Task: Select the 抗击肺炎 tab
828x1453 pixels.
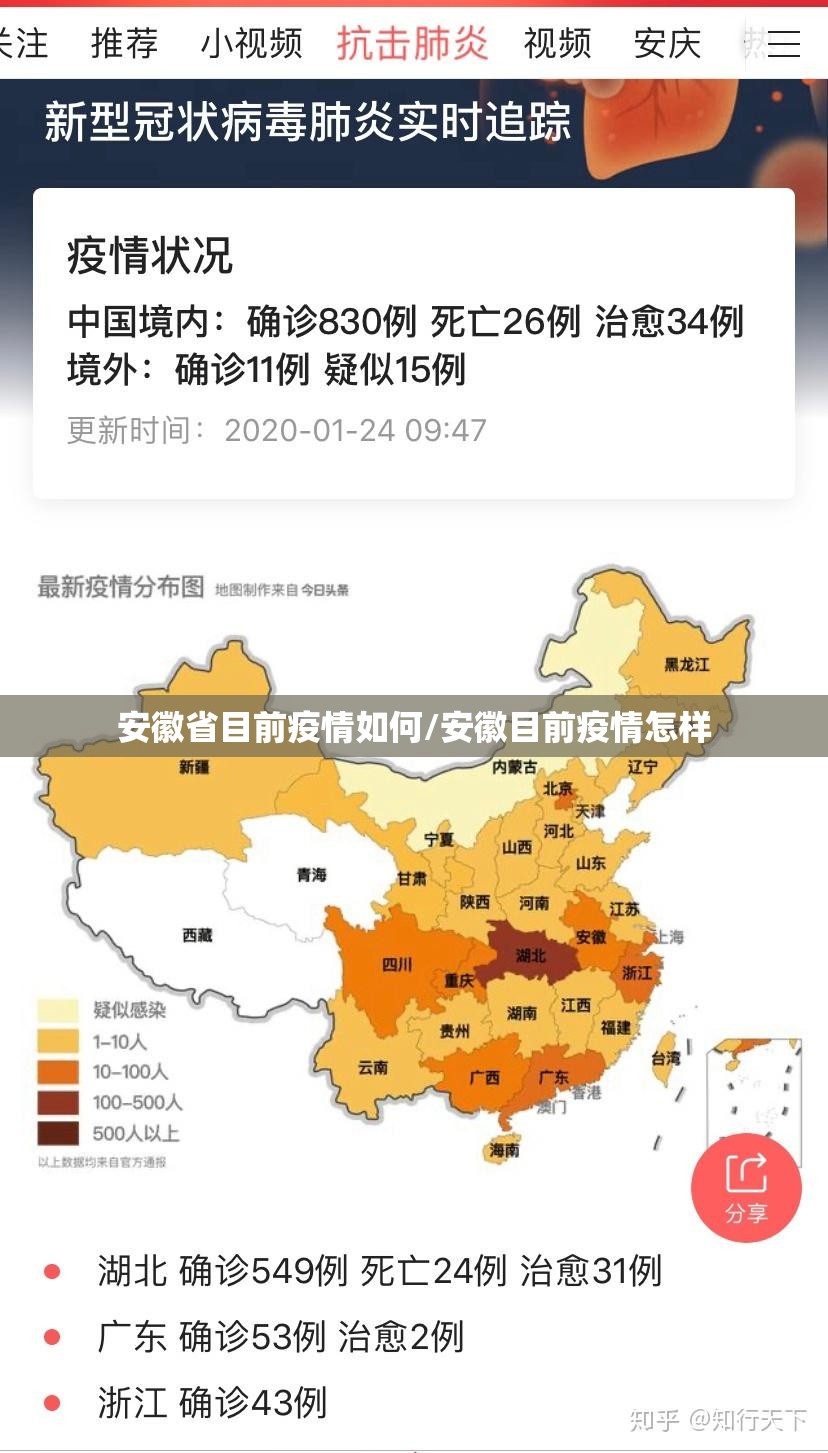Action: pos(412,43)
